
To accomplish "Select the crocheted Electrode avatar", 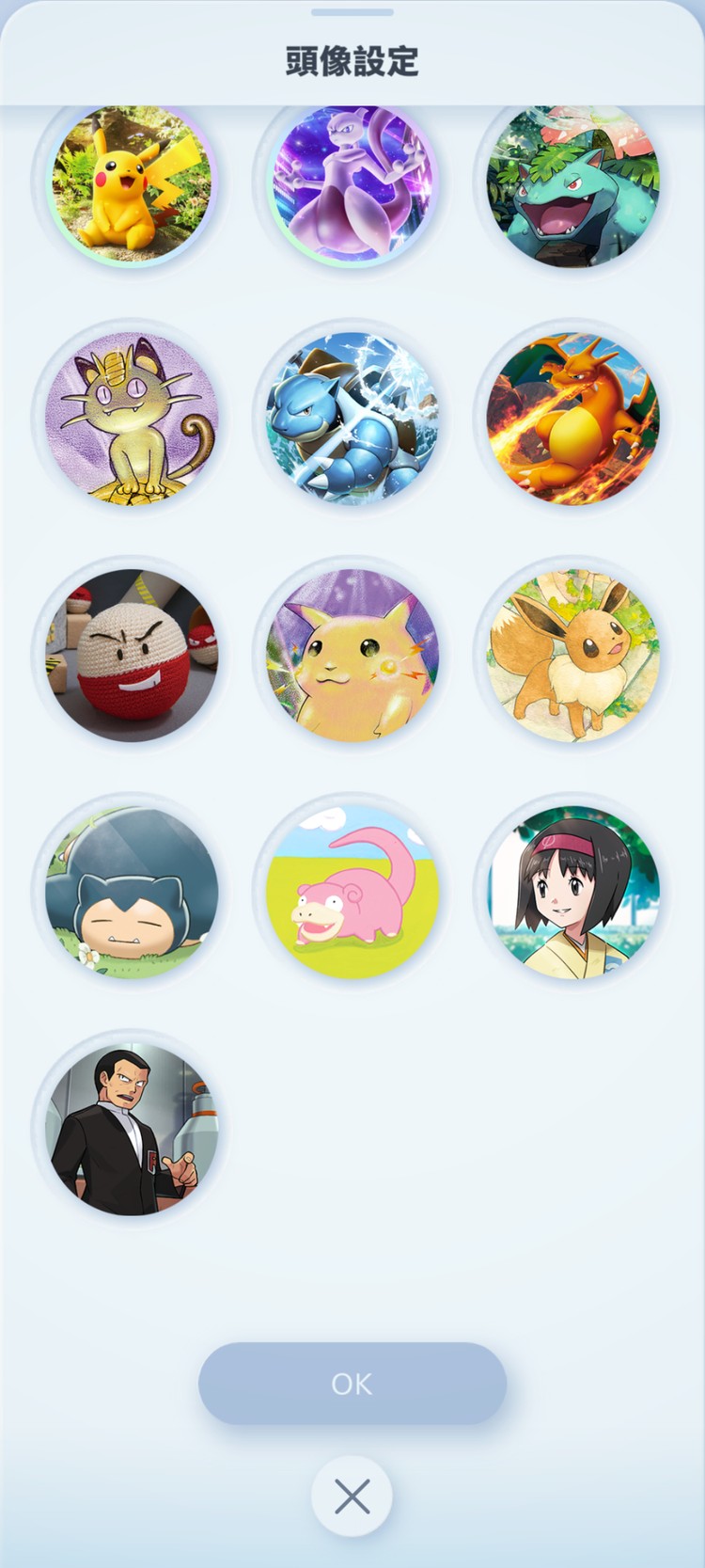I will click(x=132, y=655).
